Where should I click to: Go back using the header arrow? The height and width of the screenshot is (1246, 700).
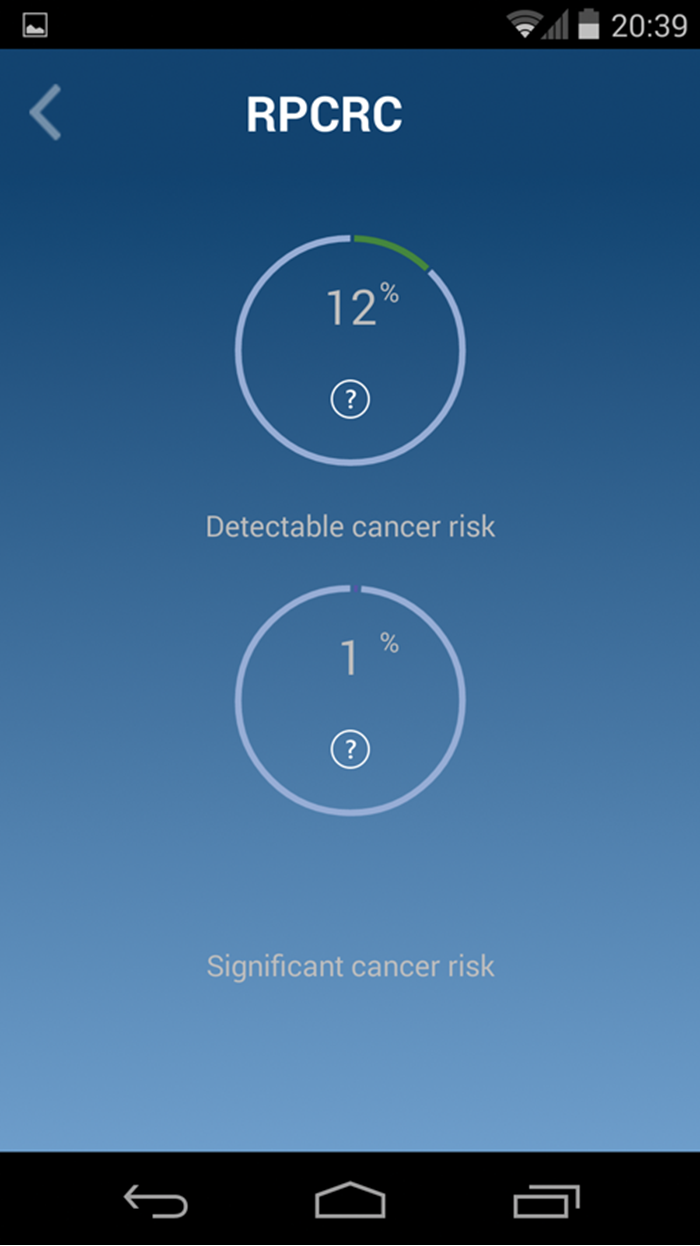click(46, 113)
